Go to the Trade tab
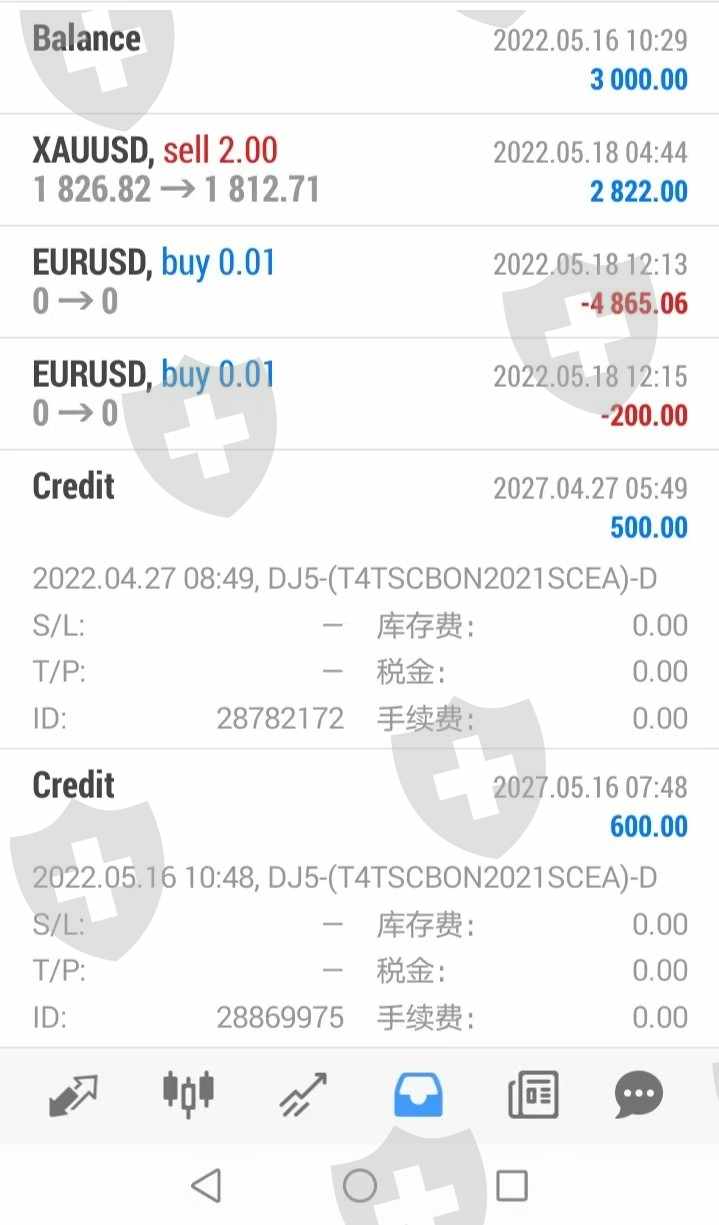719x1225 pixels. pyautogui.click(x=303, y=1095)
